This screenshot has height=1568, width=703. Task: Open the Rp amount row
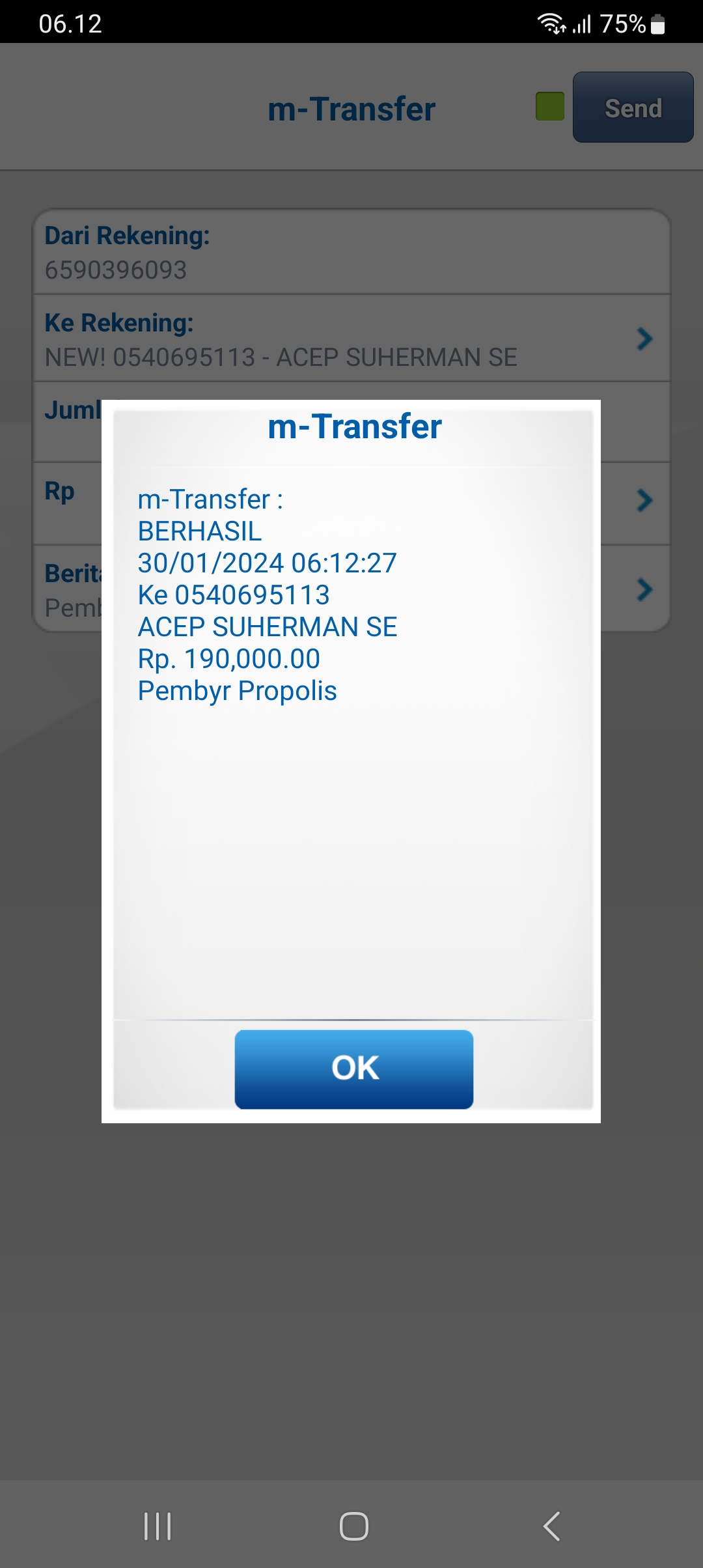[x=351, y=503]
